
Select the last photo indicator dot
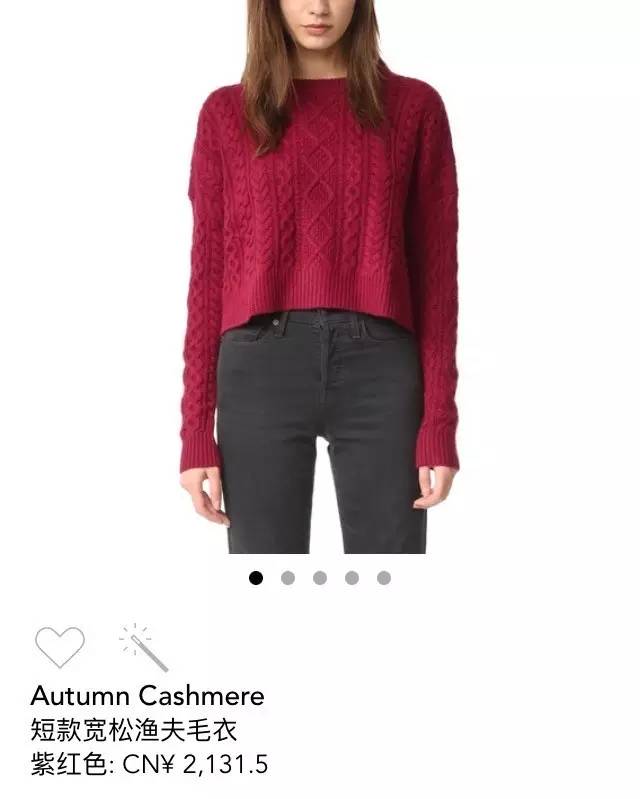coord(384,578)
